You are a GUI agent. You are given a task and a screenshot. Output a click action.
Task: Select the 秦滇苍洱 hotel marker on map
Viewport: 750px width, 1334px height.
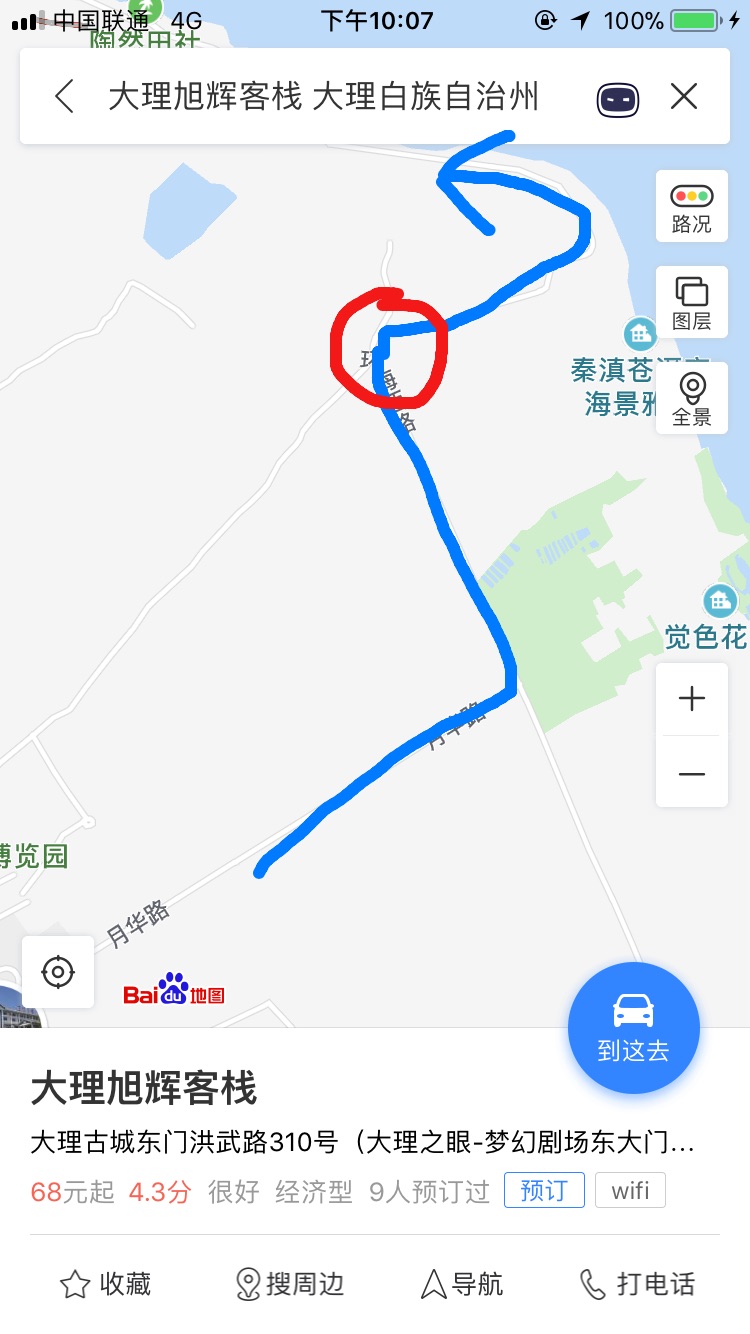(x=639, y=333)
